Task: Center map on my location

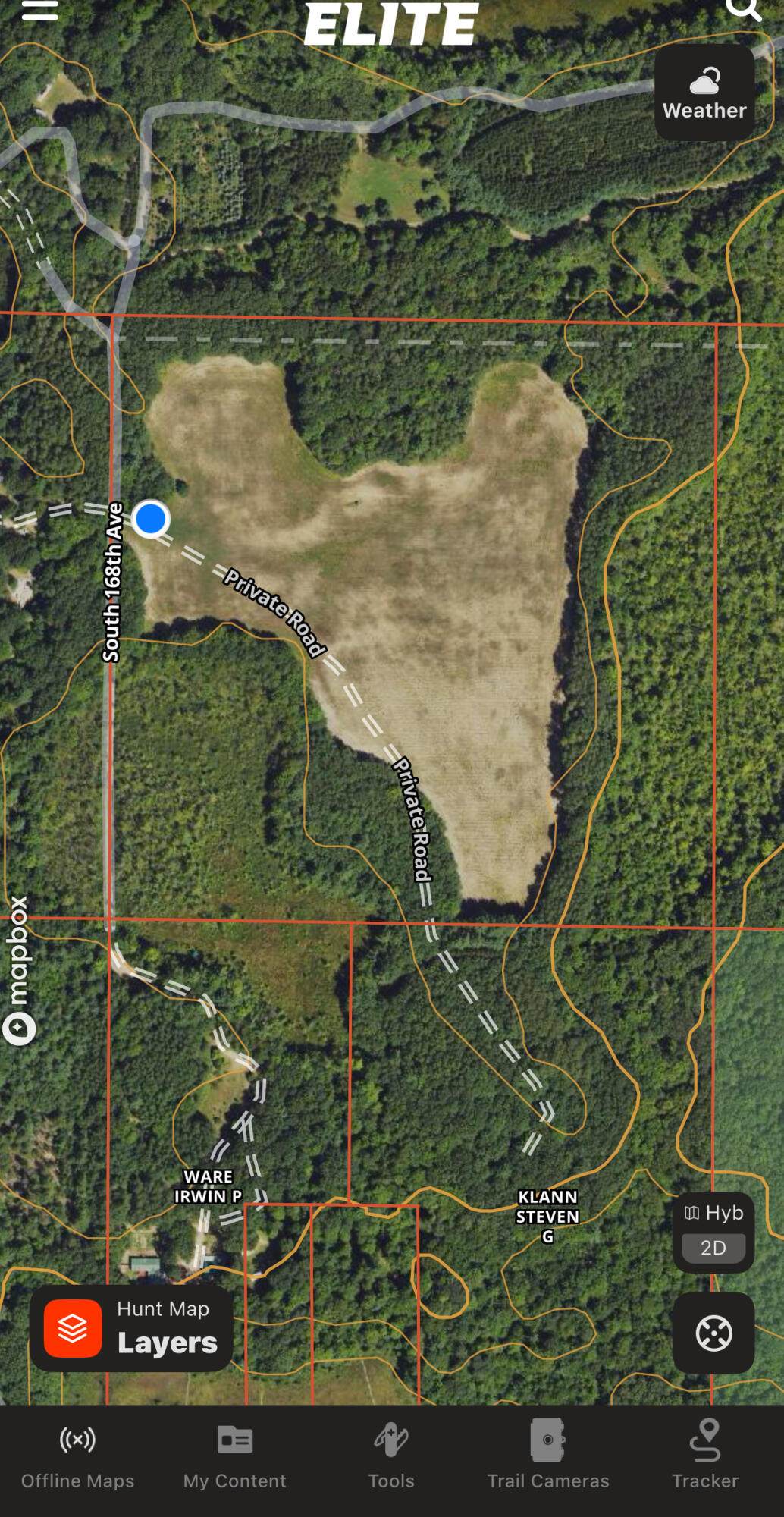Action: coord(713,1333)
